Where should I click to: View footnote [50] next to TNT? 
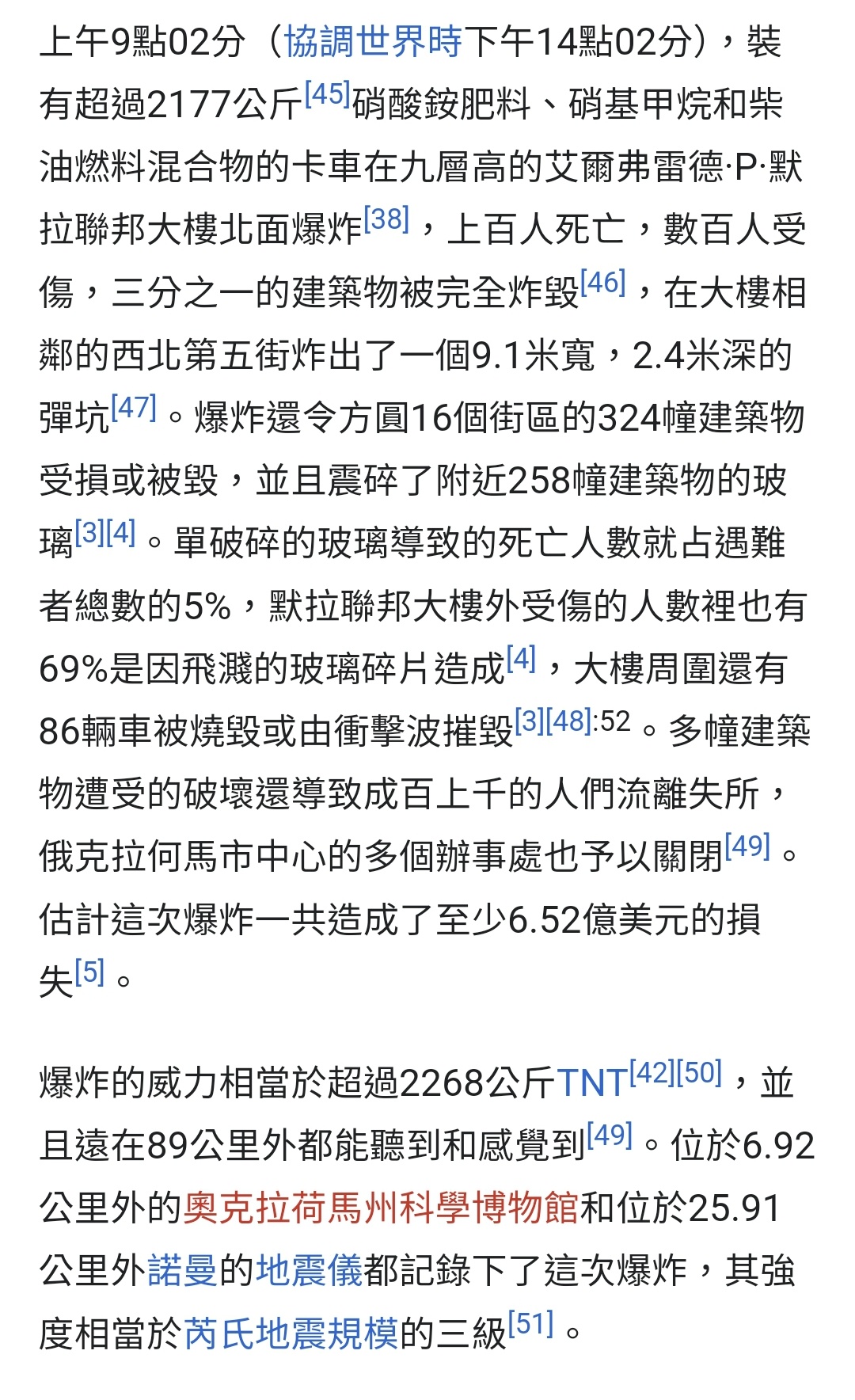(700, 1073)
